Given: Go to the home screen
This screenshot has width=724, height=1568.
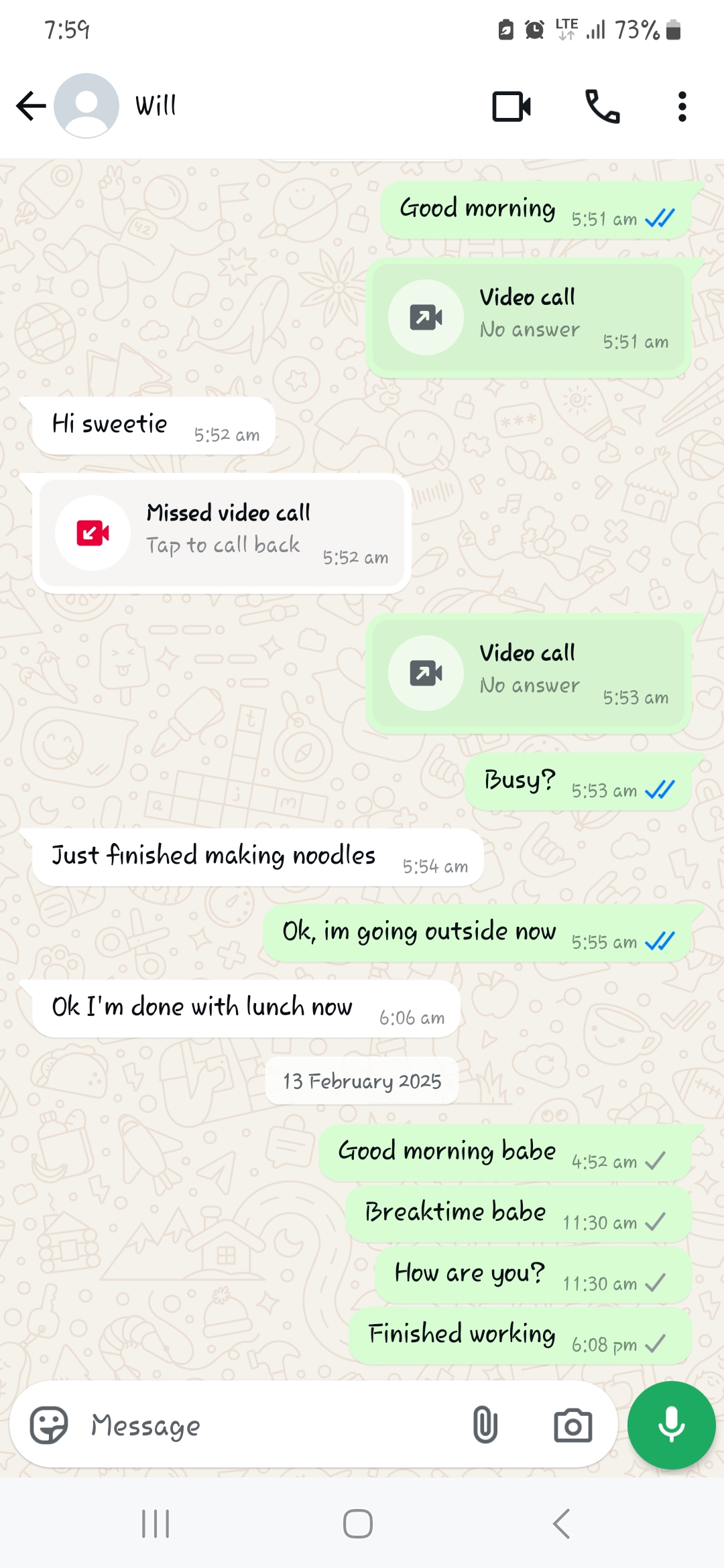Looking at the screenshot, I should click(x=358, y=1524).
